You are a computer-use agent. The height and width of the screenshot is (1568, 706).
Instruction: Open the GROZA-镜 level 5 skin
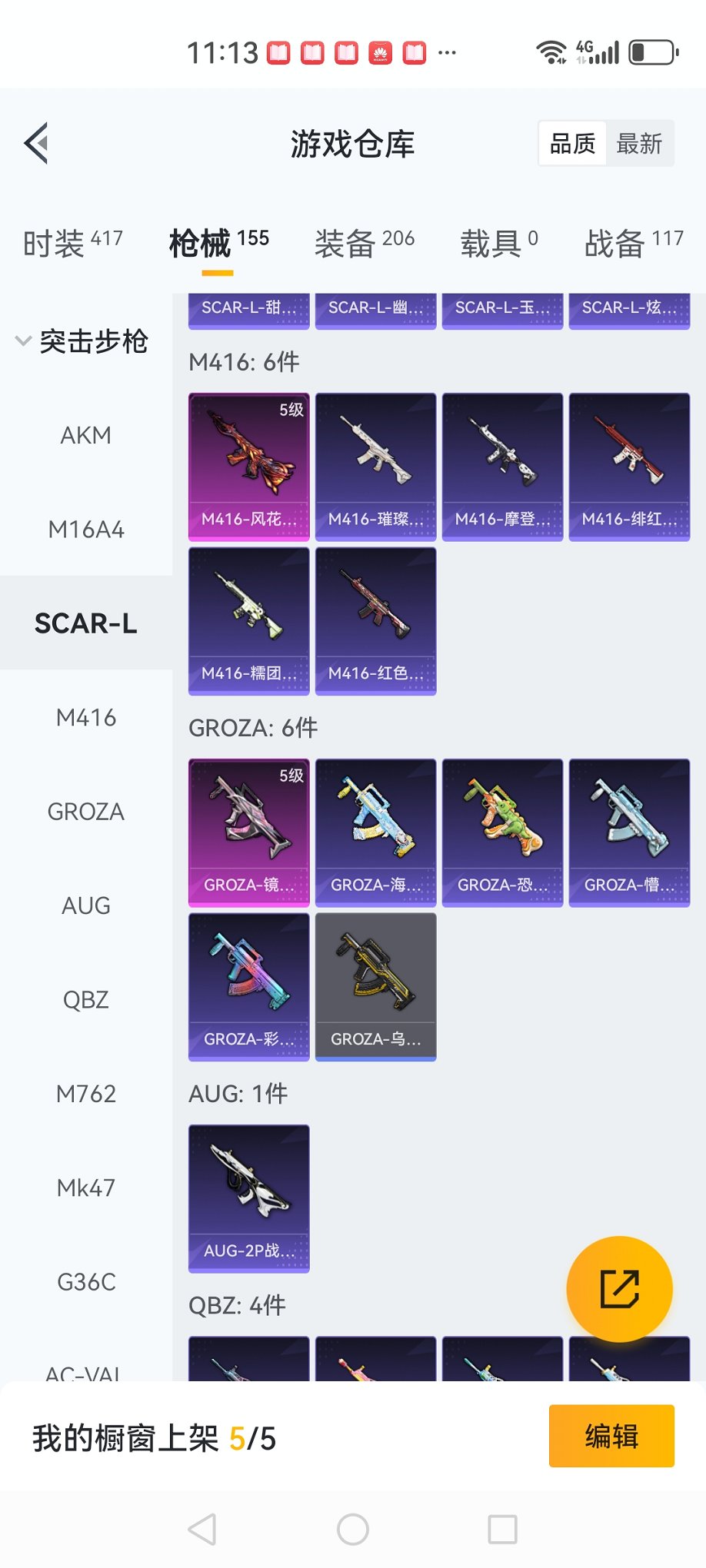point(249,832)
